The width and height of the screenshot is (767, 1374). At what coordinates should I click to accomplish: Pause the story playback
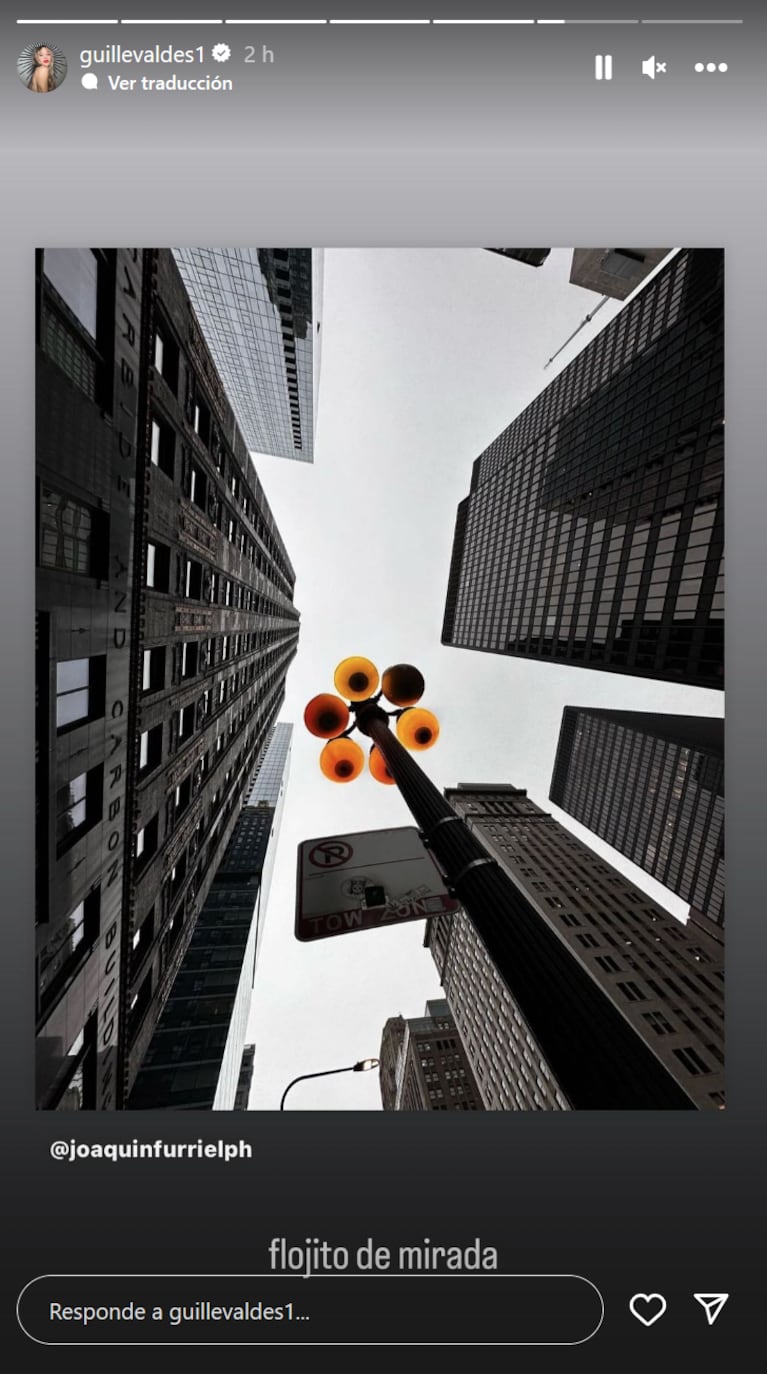coord(603,67)
